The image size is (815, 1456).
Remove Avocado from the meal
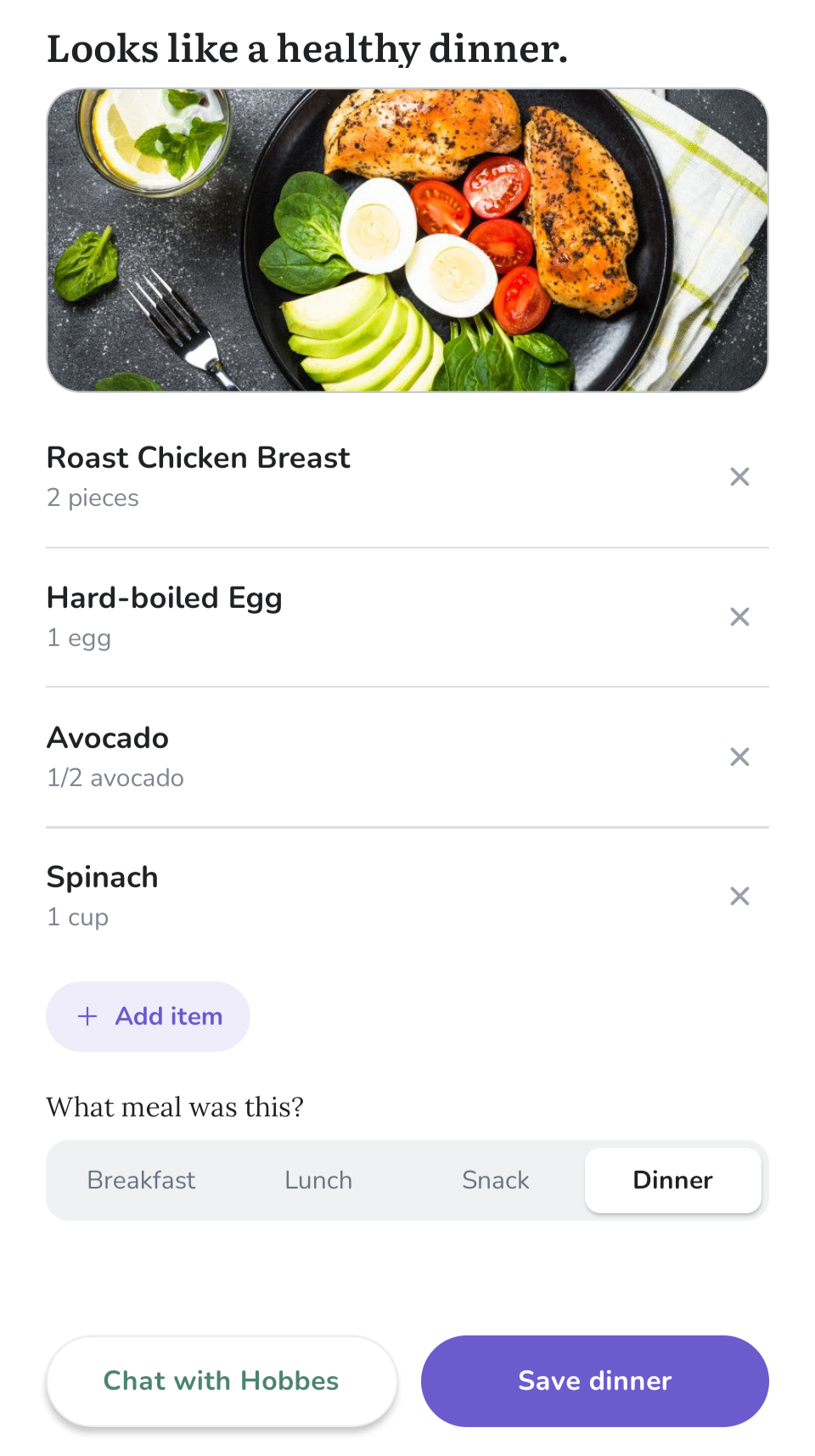tap(739, 757)
